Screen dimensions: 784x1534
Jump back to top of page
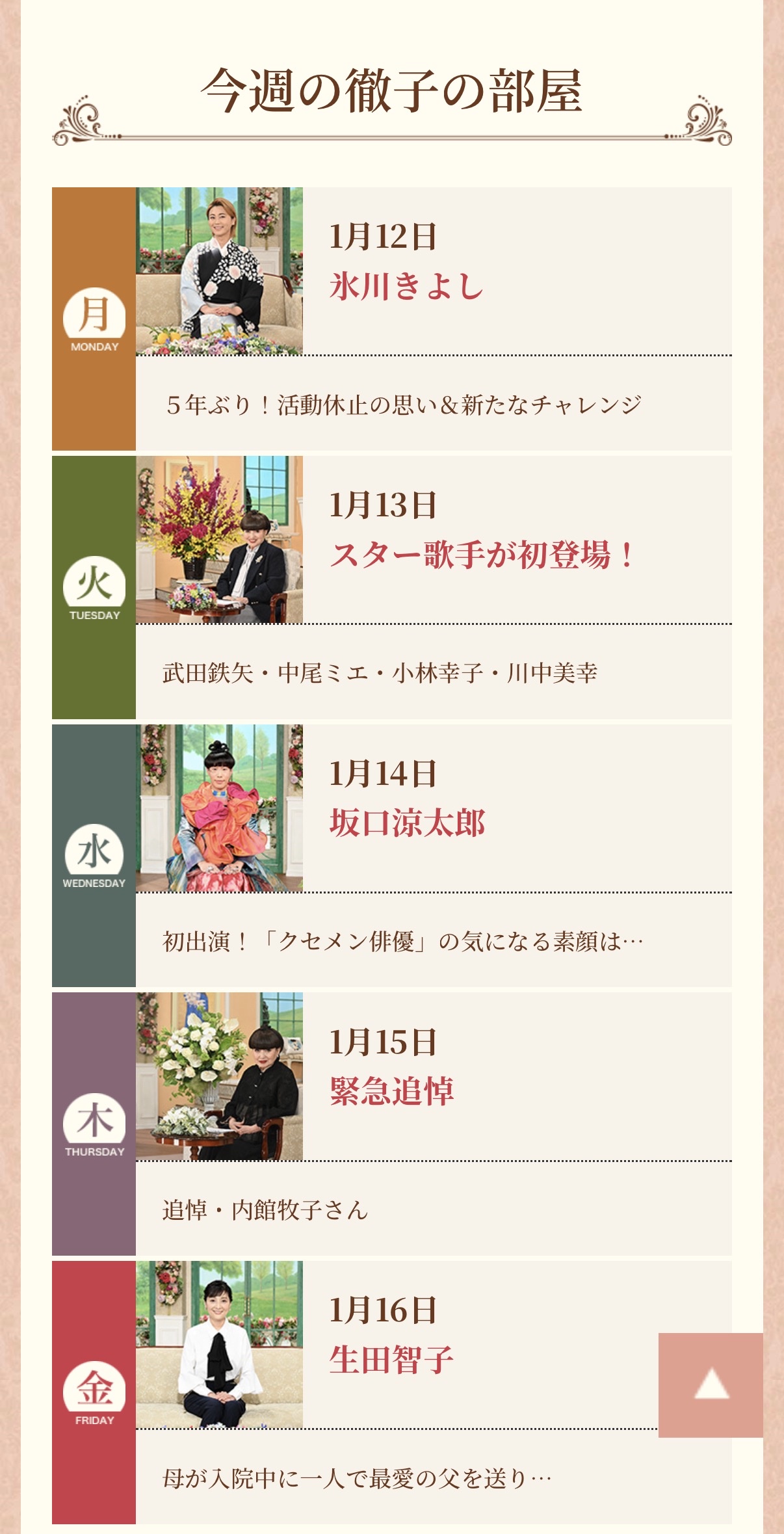711,1384
